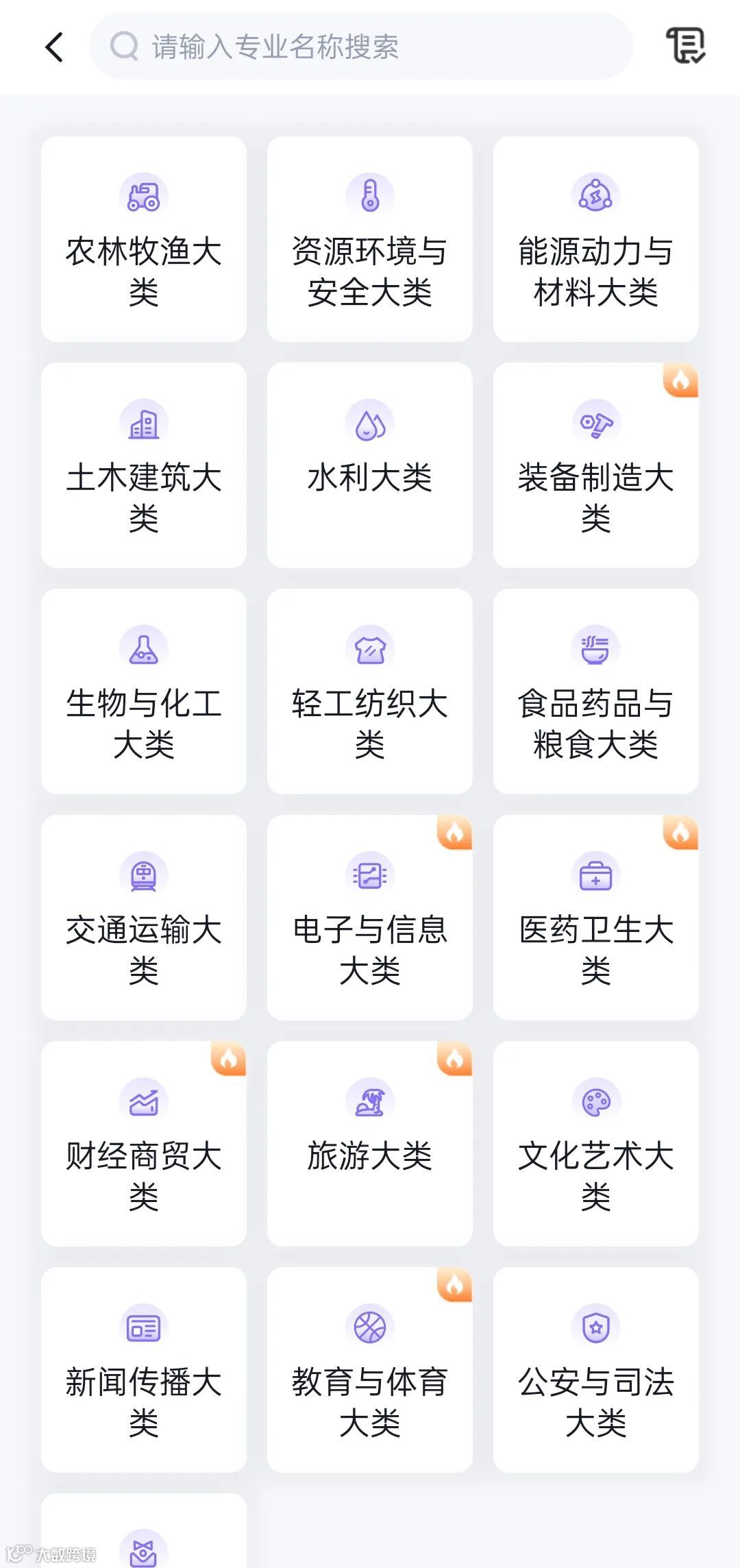Open 食品药品与粮食大类
Image resolution: width=740 pixels, height=1568 pixels.
[x=596, y=691]
